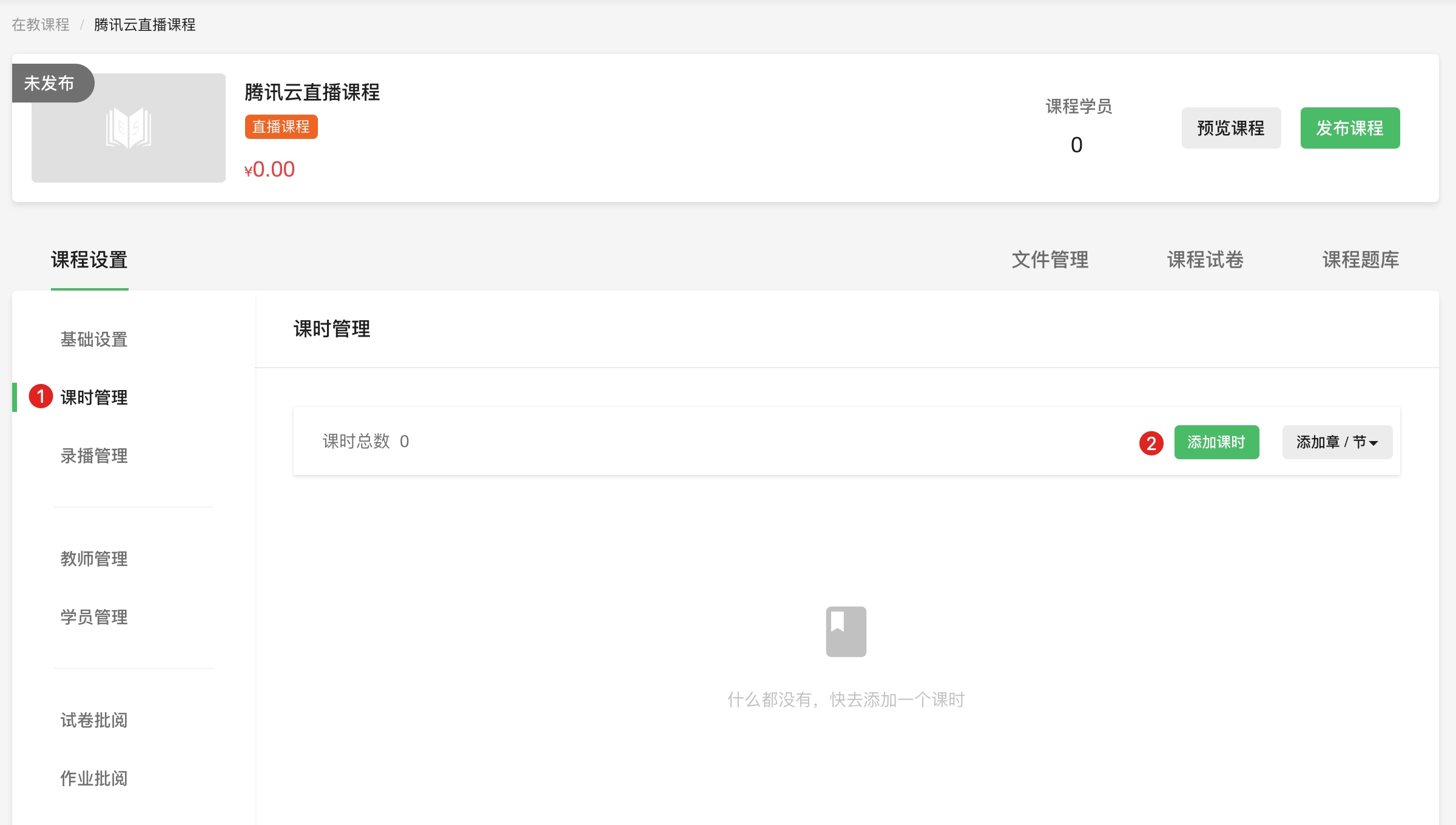
Task: Publish the course with 发布课程
Action: [1350, 128]
